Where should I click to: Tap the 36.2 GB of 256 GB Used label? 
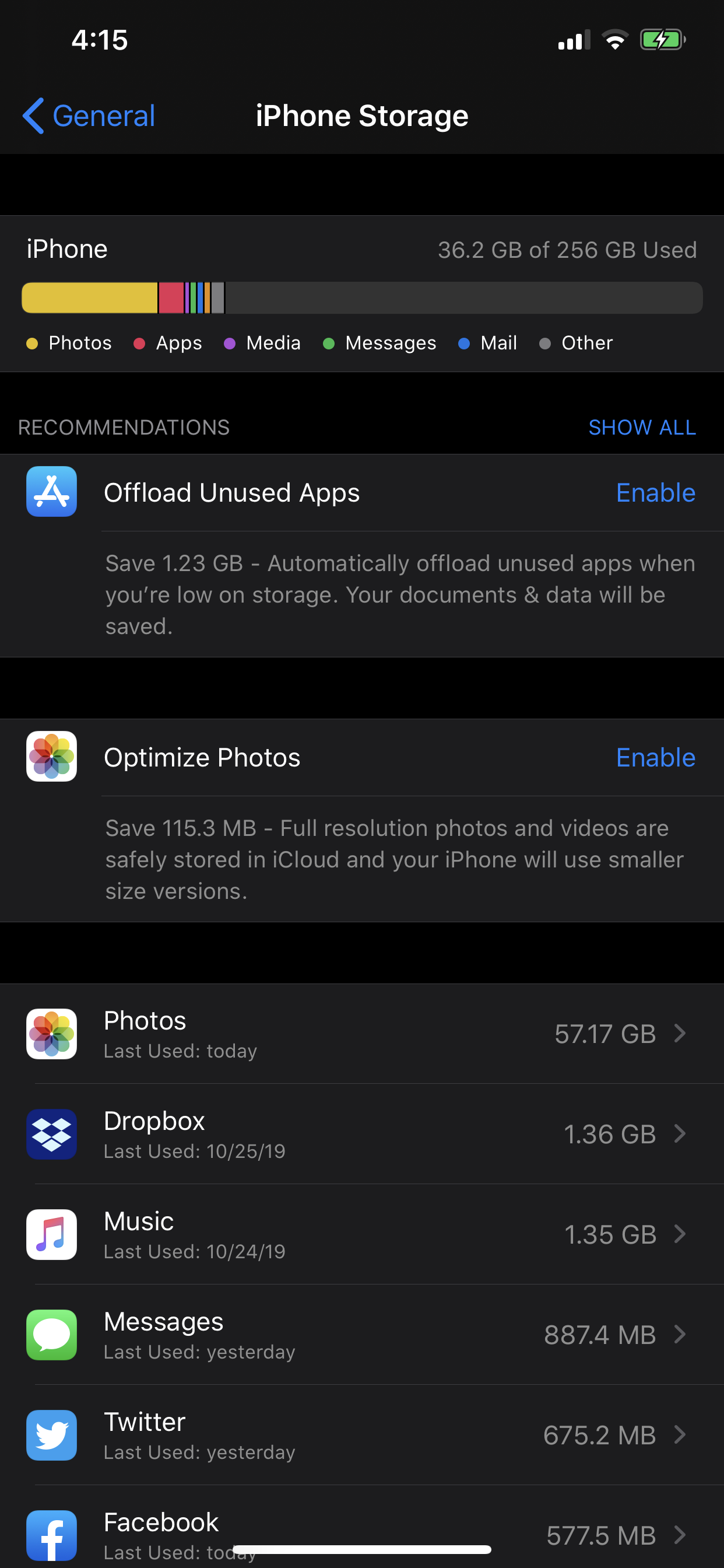(x=568, y=250)
